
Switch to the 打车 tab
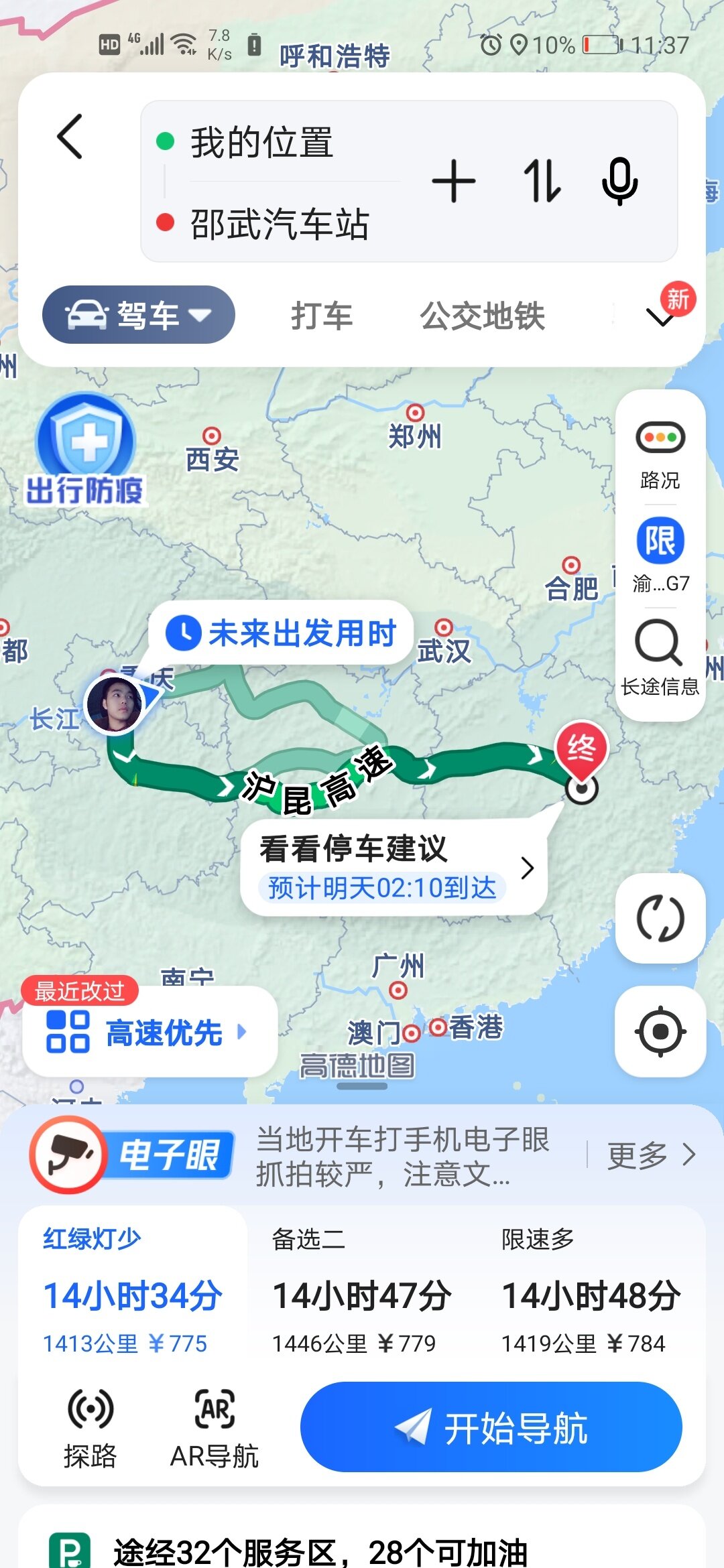tap(322, 316)
